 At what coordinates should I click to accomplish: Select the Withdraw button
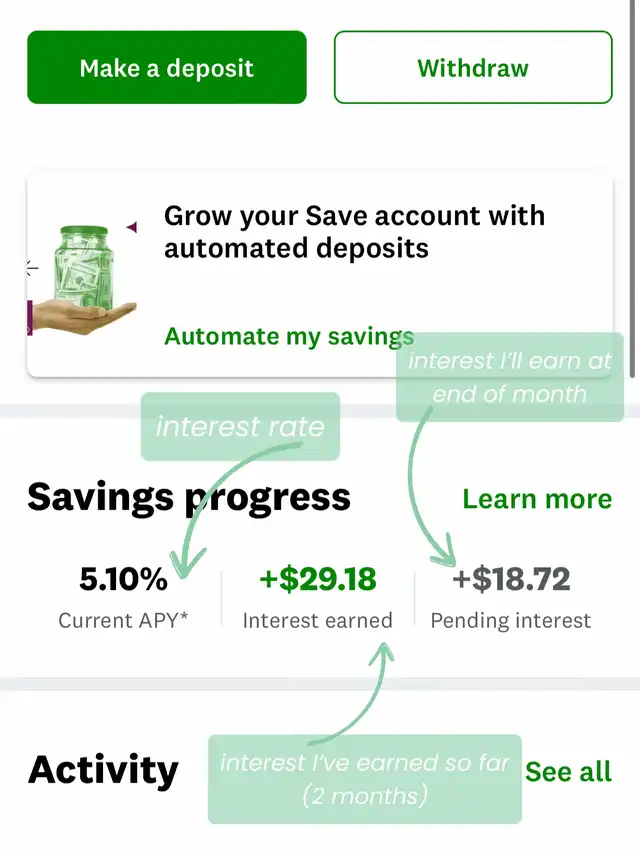[473, 68]
